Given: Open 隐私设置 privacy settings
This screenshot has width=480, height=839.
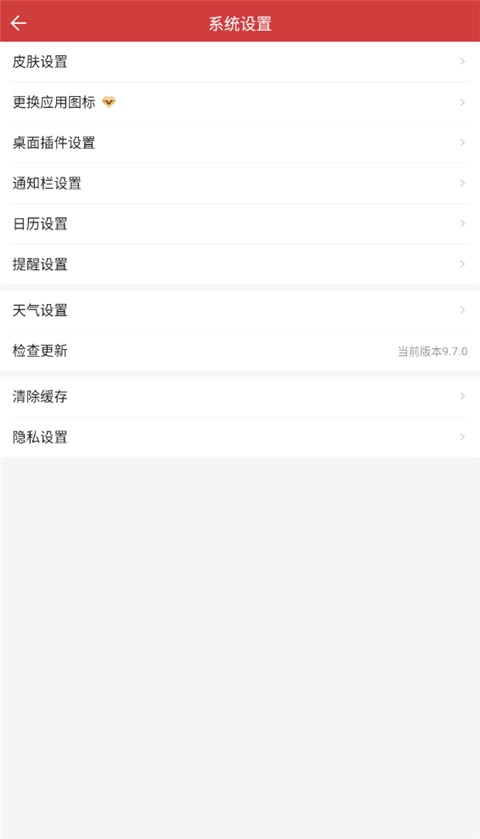Looking at the screenshot, I should pyautogui.click(x=240, y=437).
